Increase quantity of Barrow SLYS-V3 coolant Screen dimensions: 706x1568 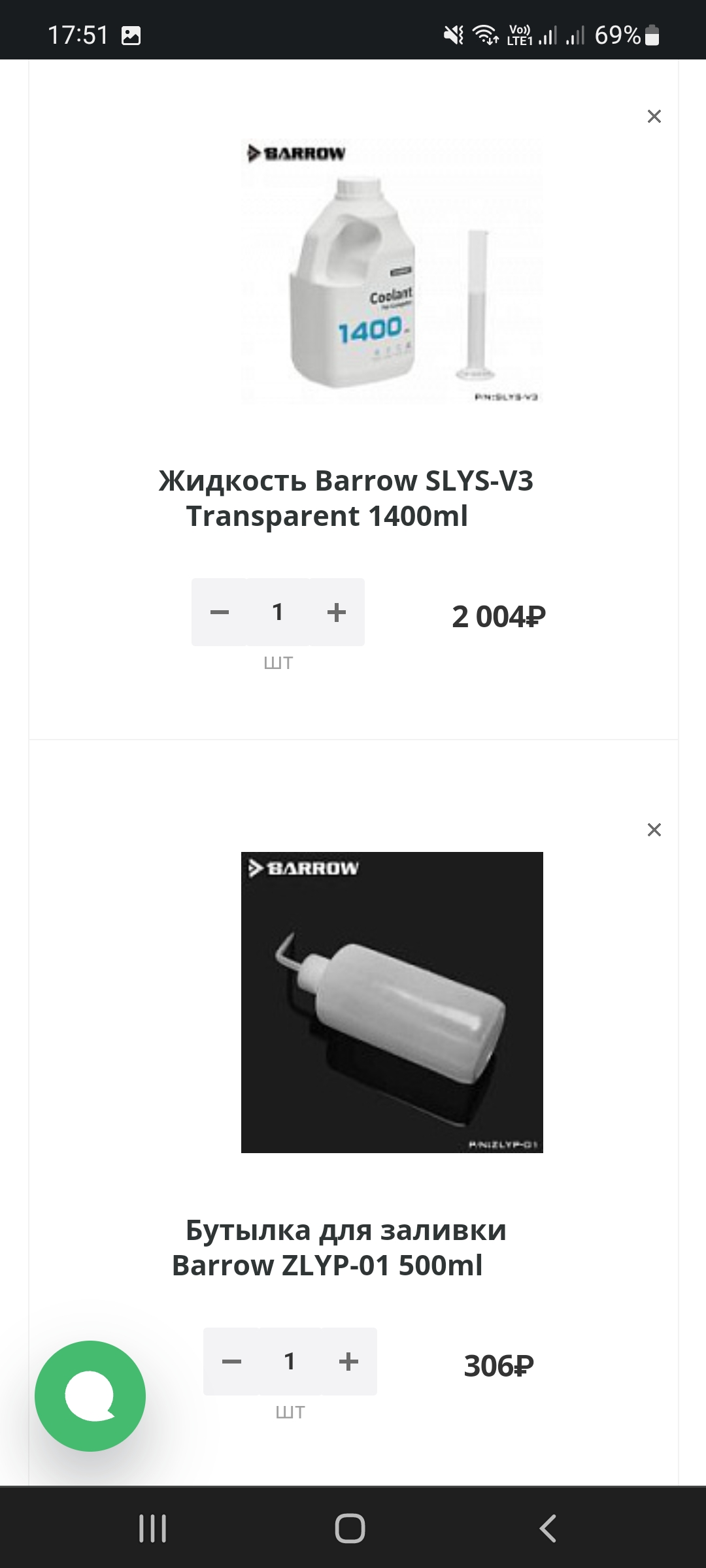pyautogui.click(x=337, y=612)
